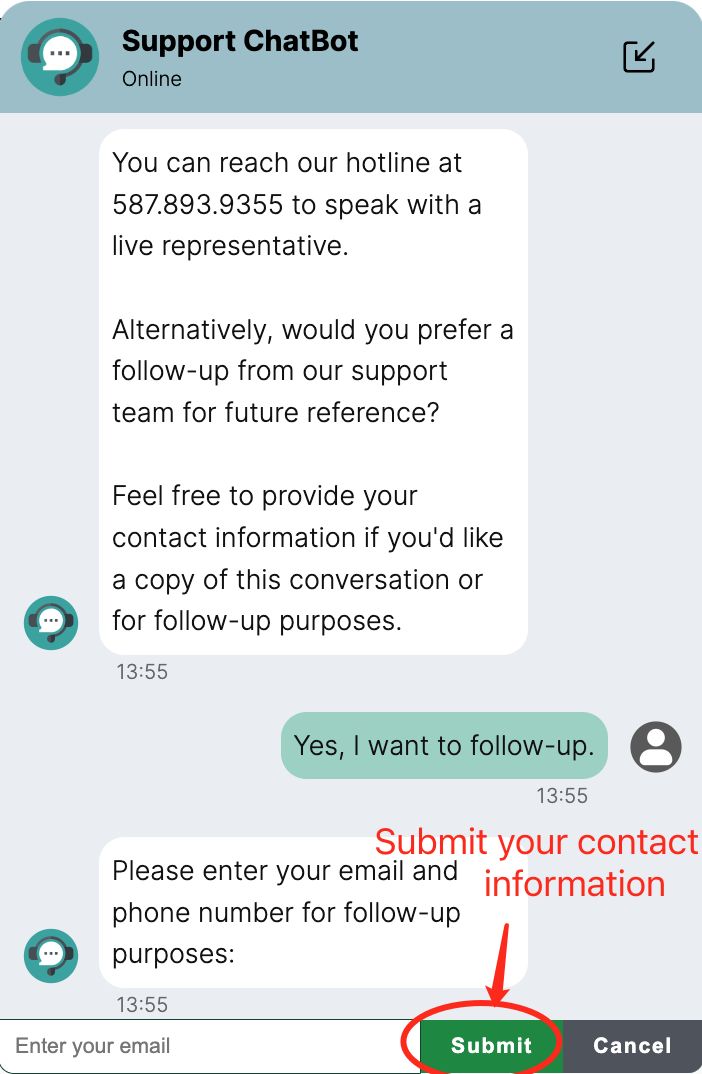The height and width of the screenshot is (1074, 702).
Task: Minimize the Support ChatBot window
Action: (x=639, y=57)
